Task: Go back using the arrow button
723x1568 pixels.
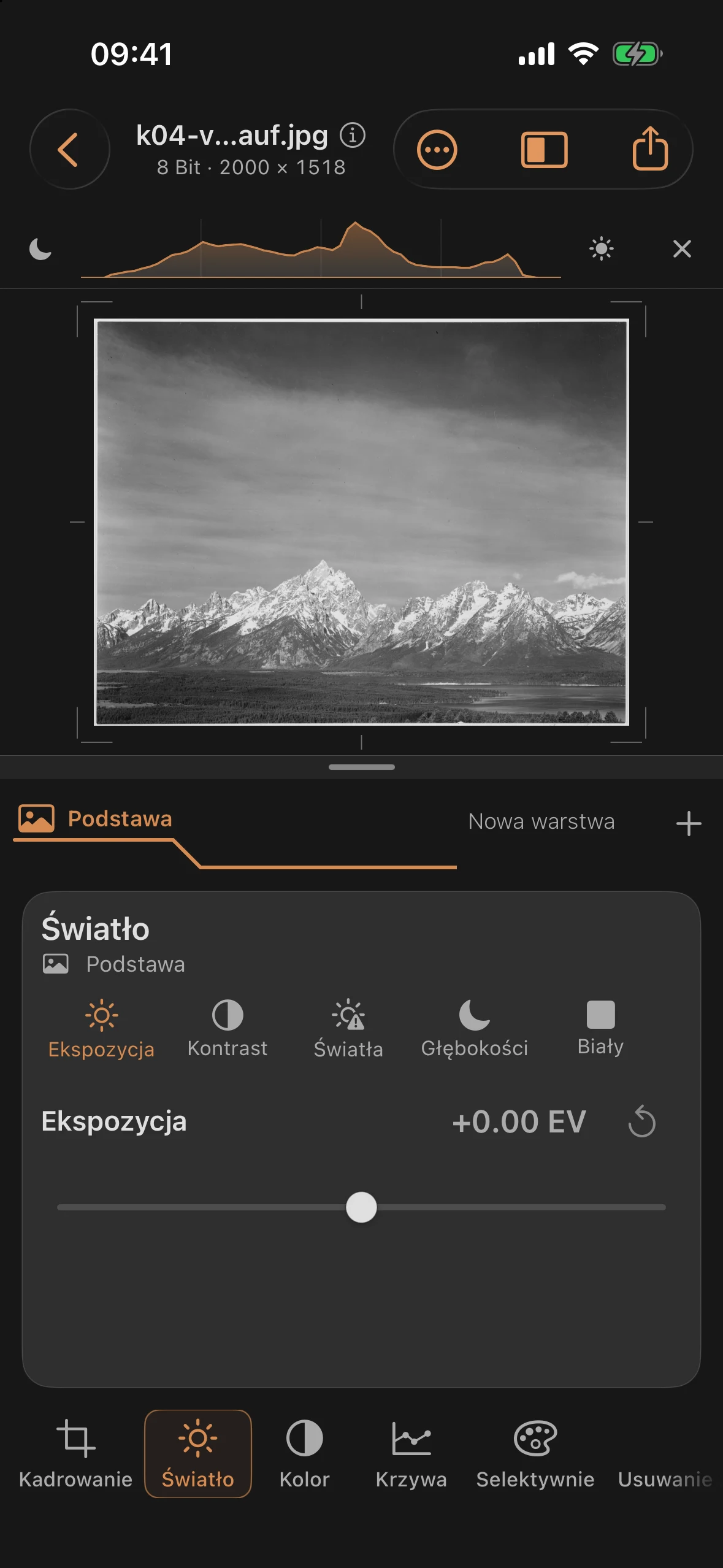Action: (x=69, y=149)
